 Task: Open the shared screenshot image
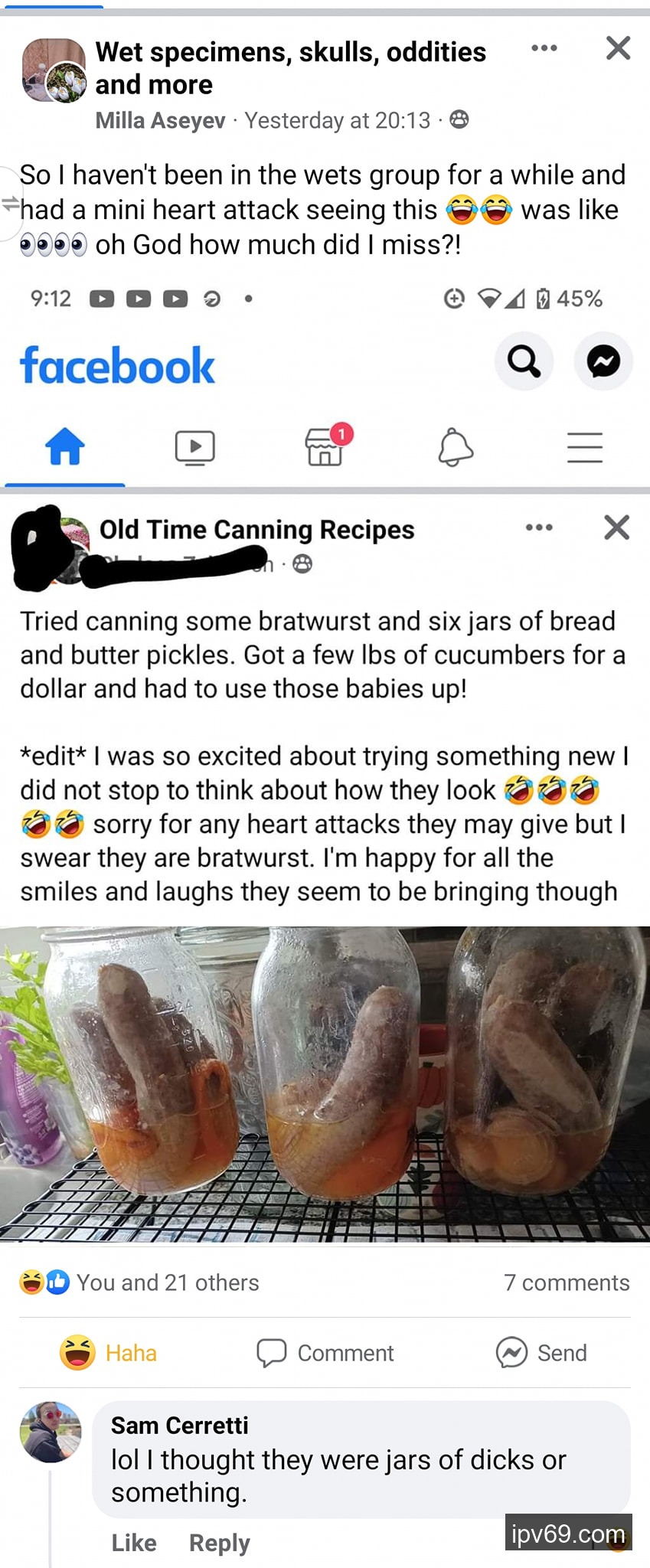pyautogui.click(x=325, y=766)
